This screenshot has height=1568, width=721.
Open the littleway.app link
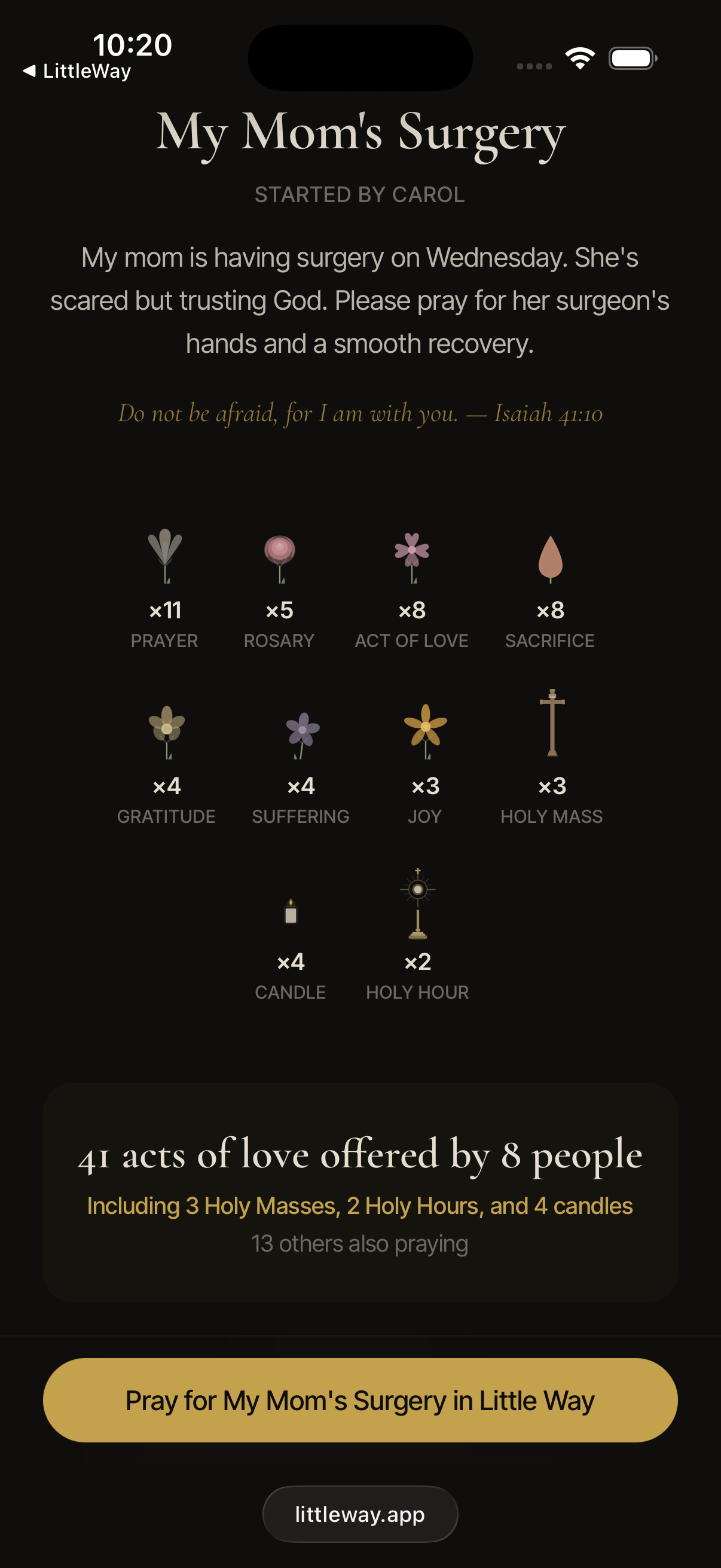click(x=360, y=1514)
